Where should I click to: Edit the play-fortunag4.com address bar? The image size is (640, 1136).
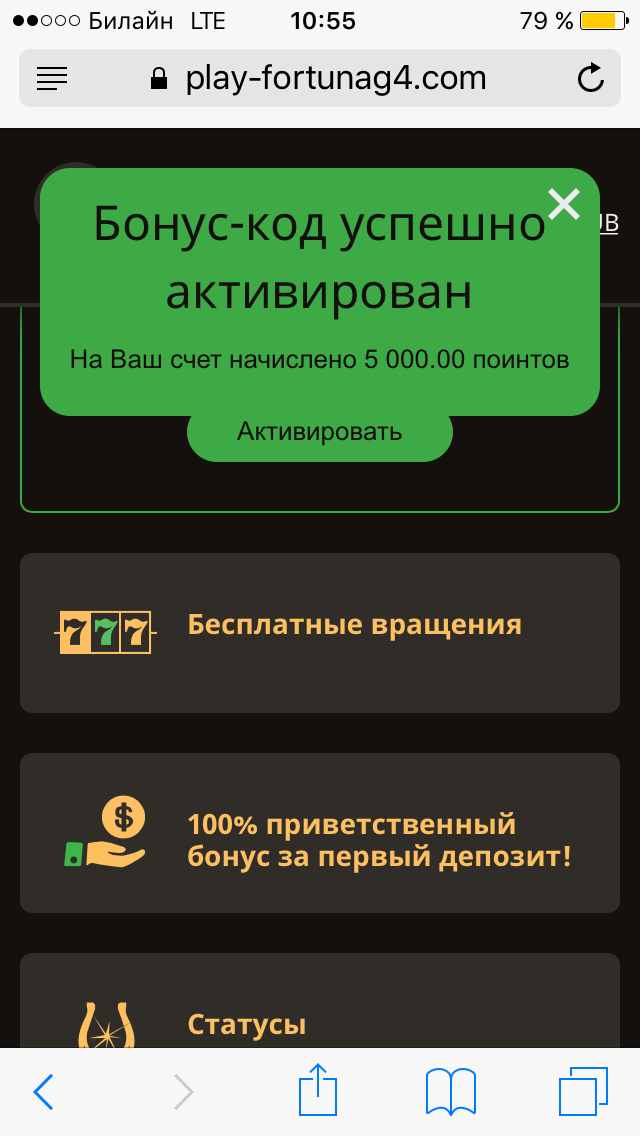click(x=320, y=78)
